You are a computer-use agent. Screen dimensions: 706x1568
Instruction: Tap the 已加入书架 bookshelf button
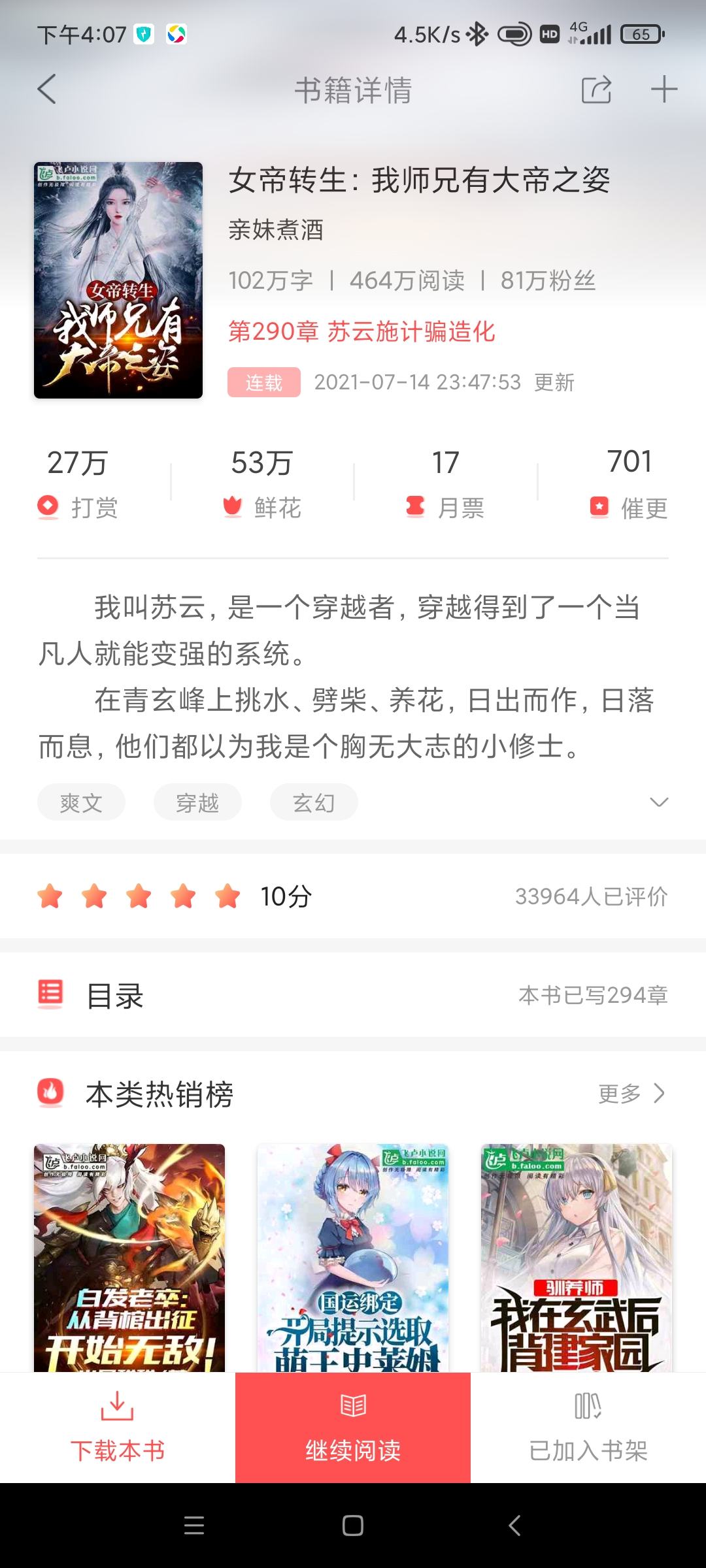[588, 1427]
